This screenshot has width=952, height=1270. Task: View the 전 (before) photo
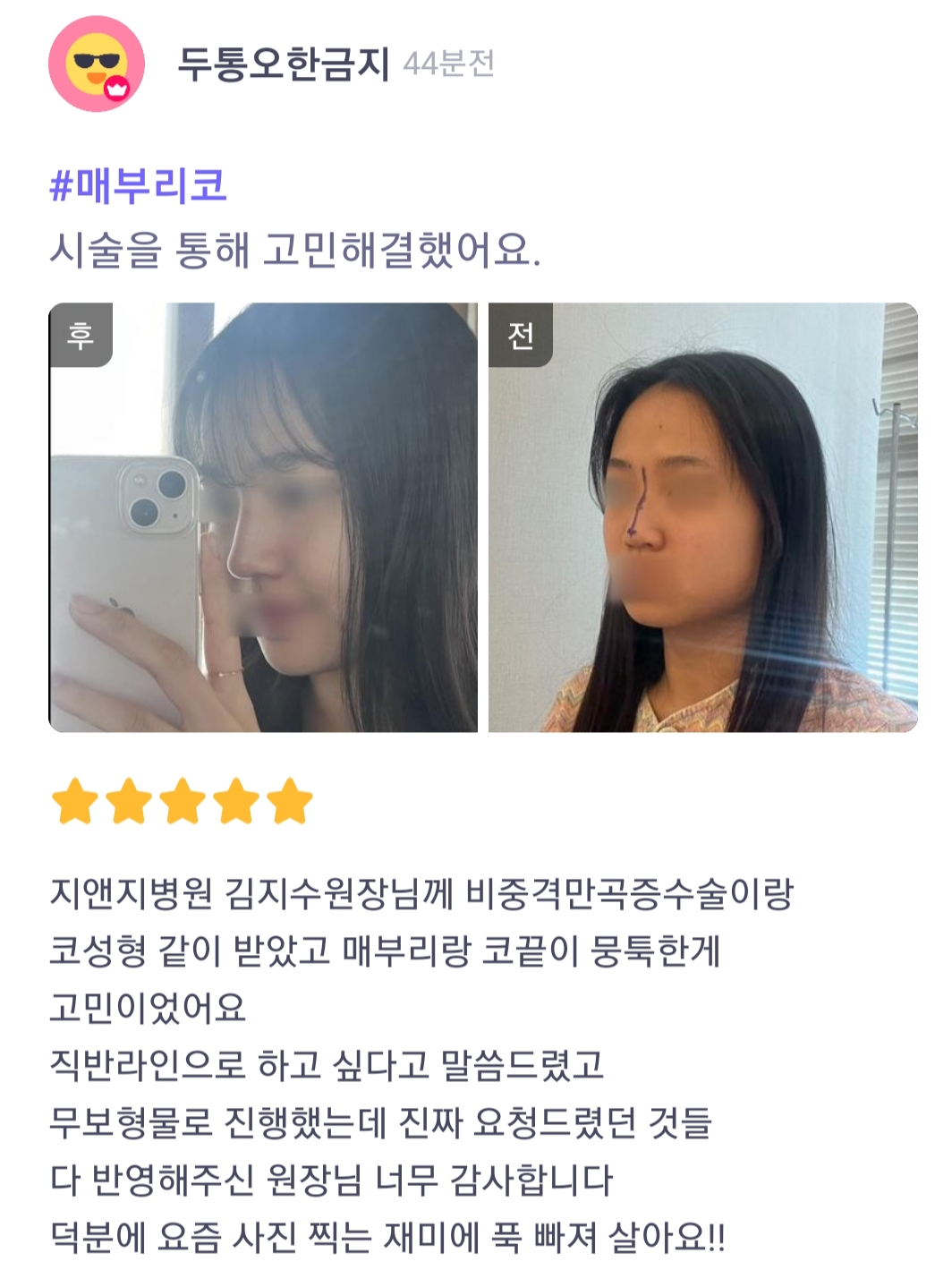point(702,517)
